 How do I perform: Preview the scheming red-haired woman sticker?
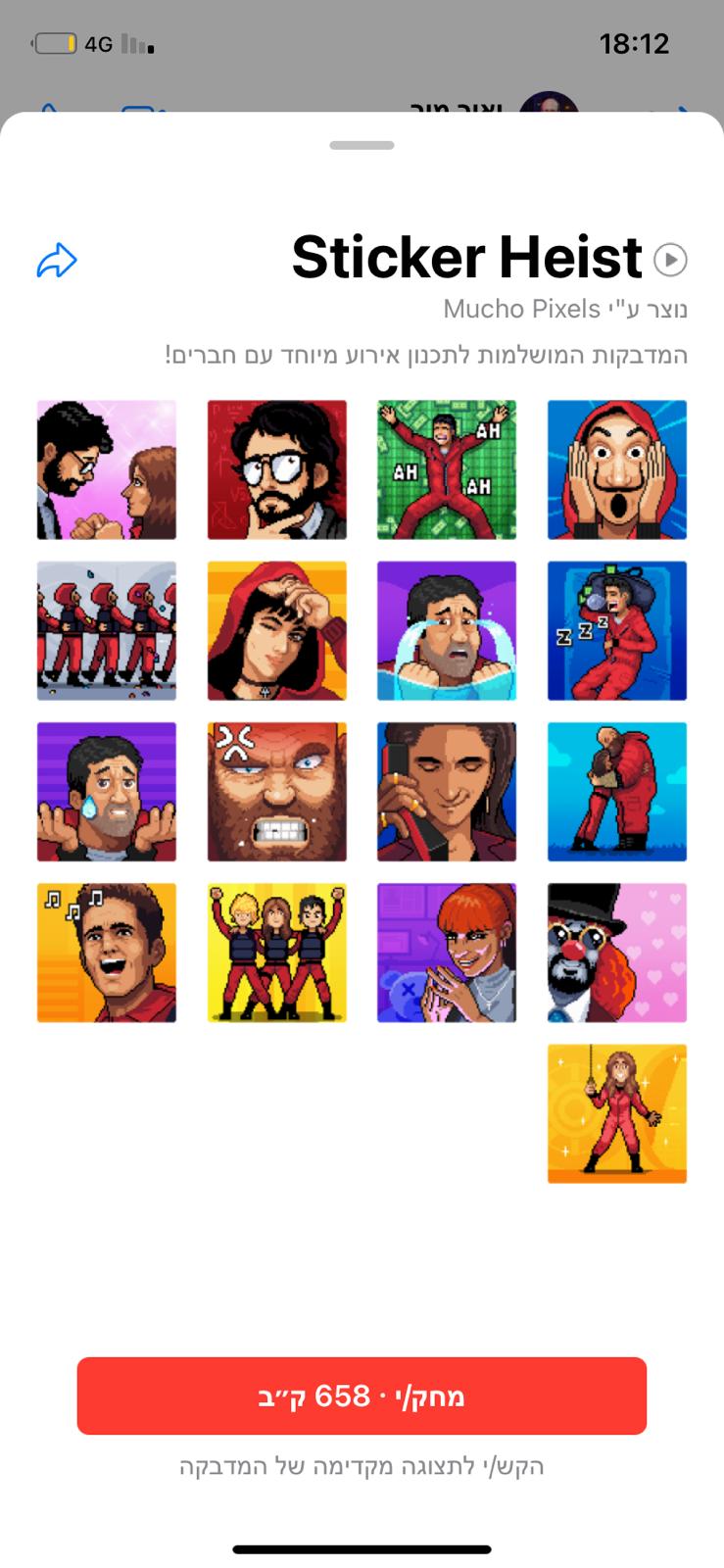point(447,953)
